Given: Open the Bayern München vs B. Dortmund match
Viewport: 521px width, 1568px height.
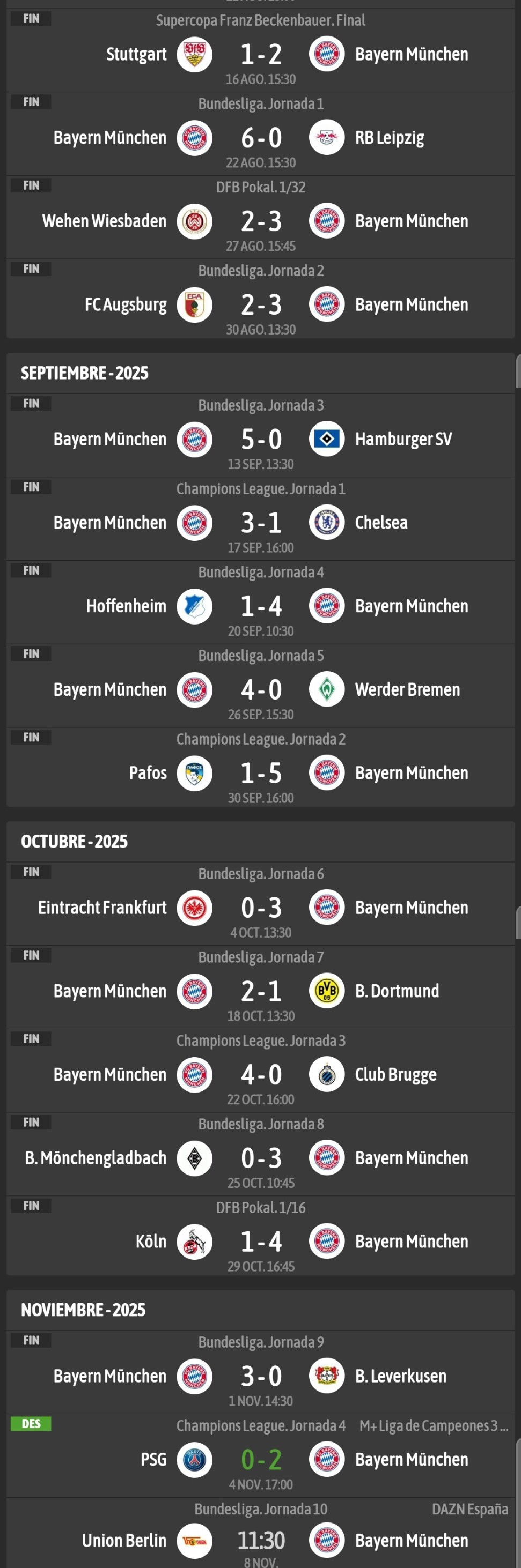Looking at the screenshot, I should pos(261,991).
